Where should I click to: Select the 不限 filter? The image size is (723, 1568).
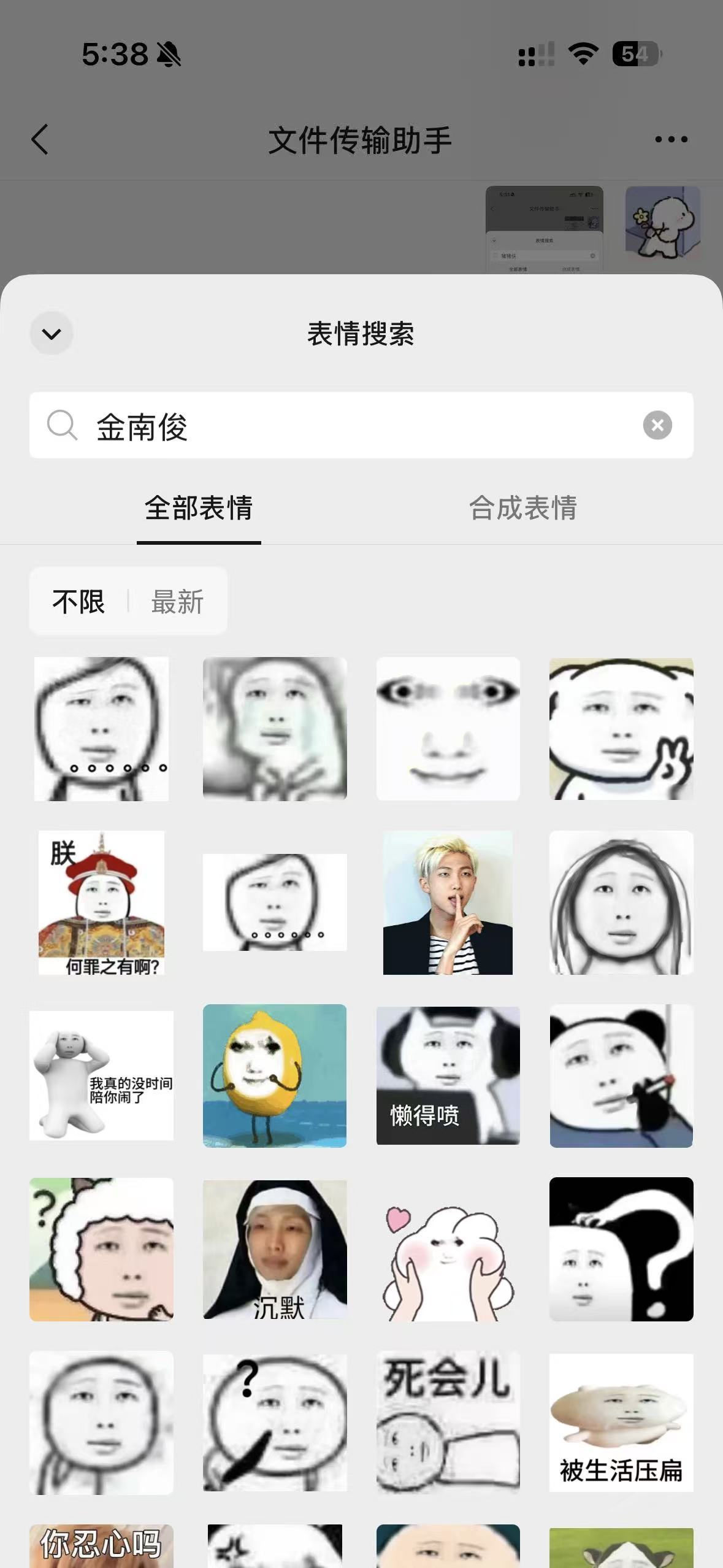tap(78, 601)
